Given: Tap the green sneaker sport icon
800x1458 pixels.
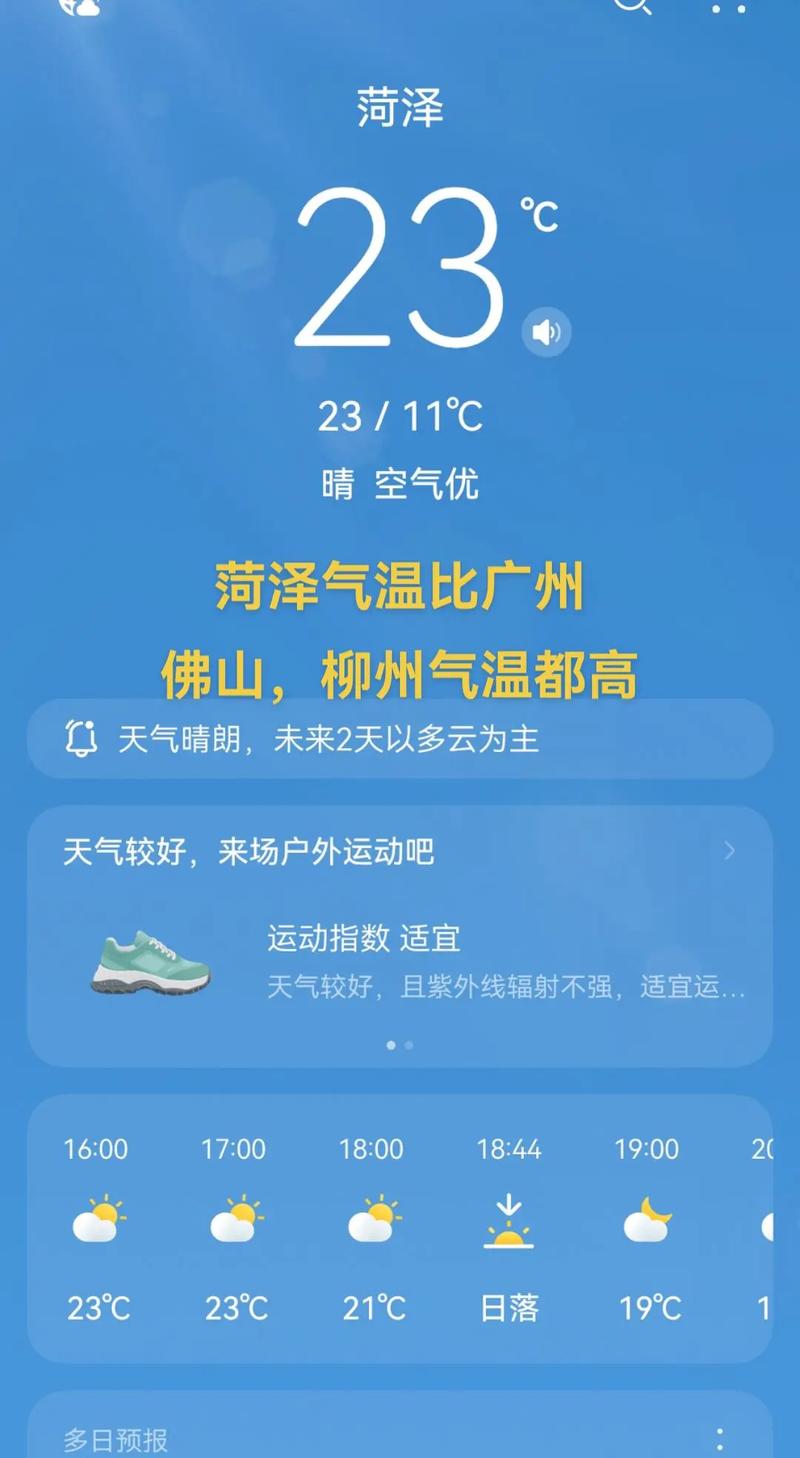Looking at the screenshot, I should pos(150,965).
